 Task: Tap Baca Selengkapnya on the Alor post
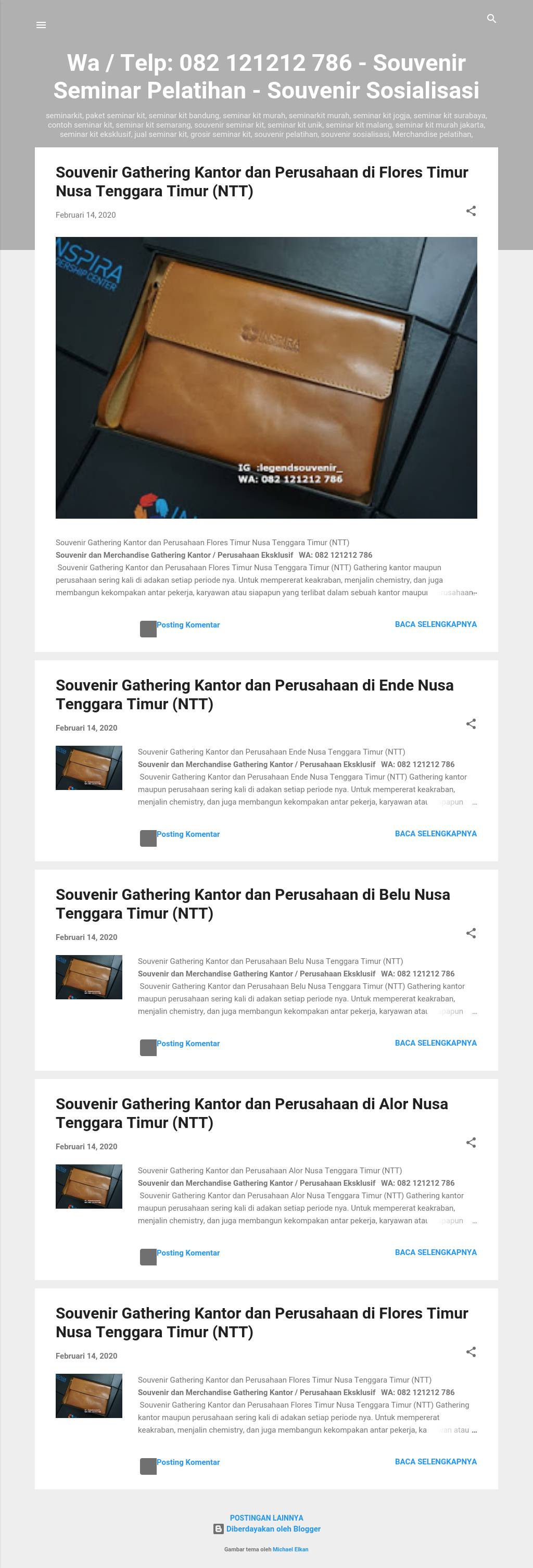[x=436, y=1253]
